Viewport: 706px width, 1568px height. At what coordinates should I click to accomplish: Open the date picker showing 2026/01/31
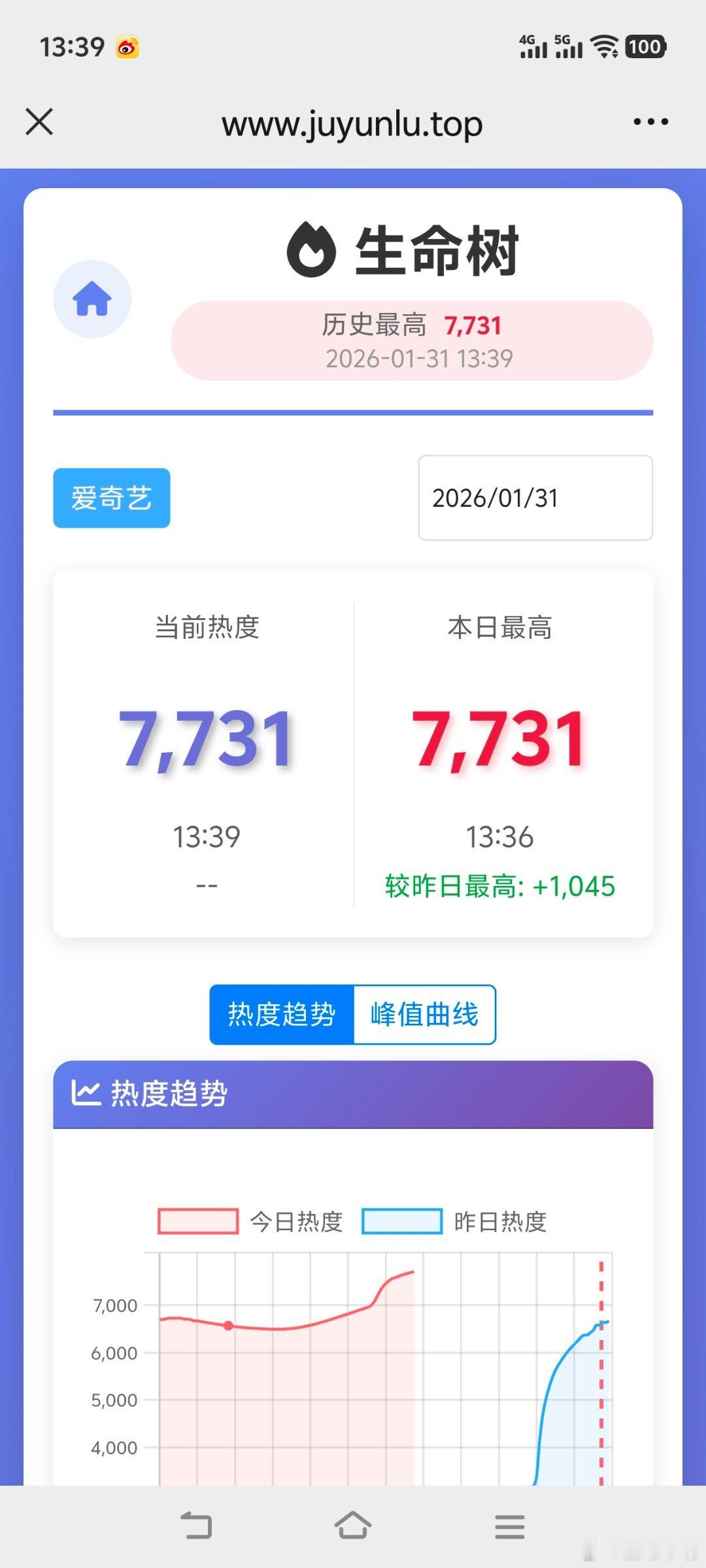[x=535, y=497]
